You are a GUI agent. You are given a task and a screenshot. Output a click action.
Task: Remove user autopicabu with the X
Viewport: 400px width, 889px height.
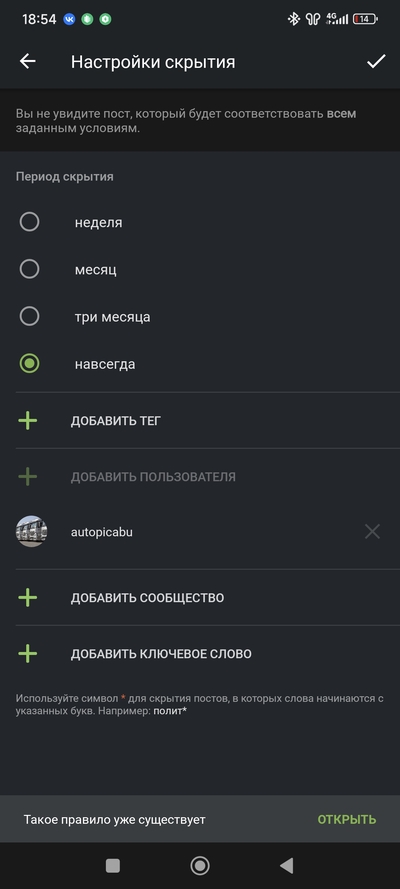click(x=372, y=531)
